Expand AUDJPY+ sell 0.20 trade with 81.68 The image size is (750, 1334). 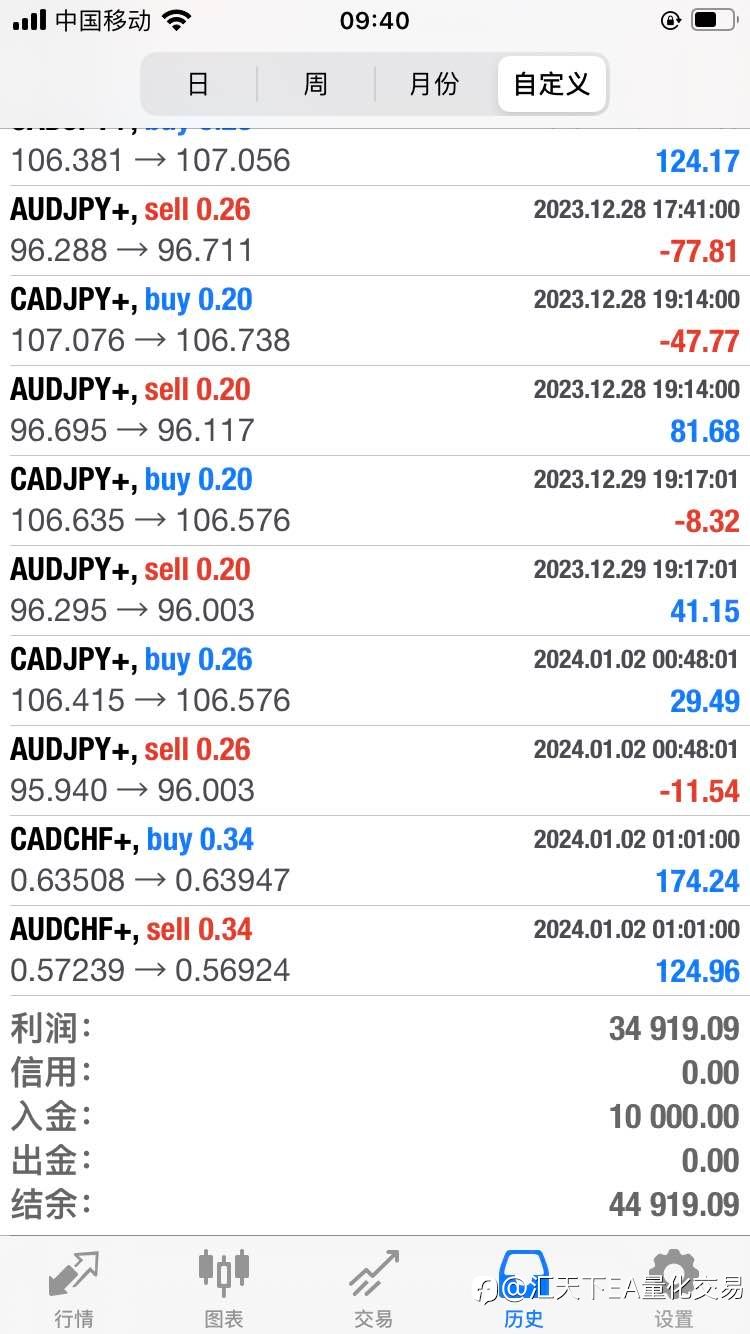pos(375,411)
